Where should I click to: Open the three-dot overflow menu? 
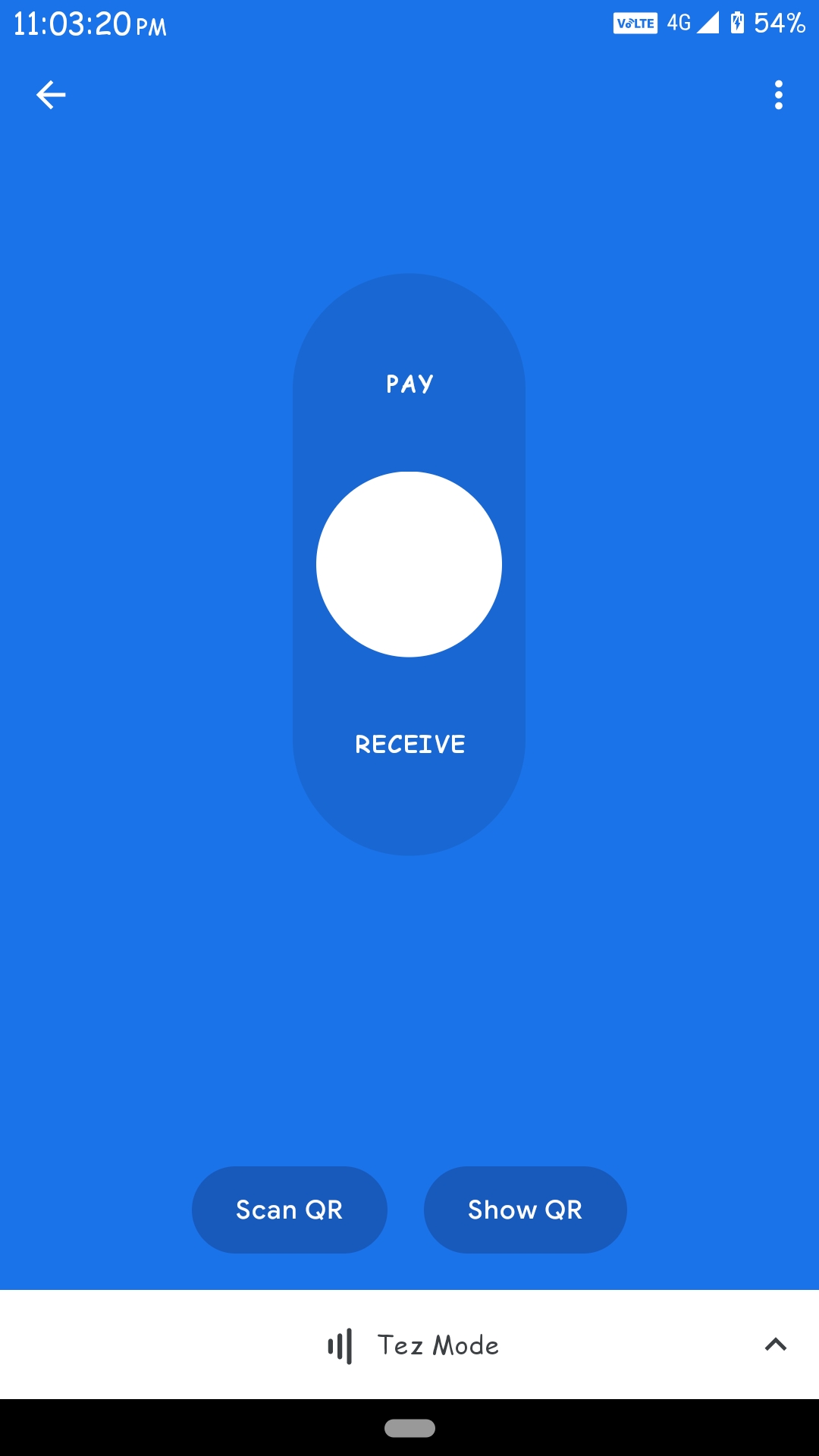point(778,95)
